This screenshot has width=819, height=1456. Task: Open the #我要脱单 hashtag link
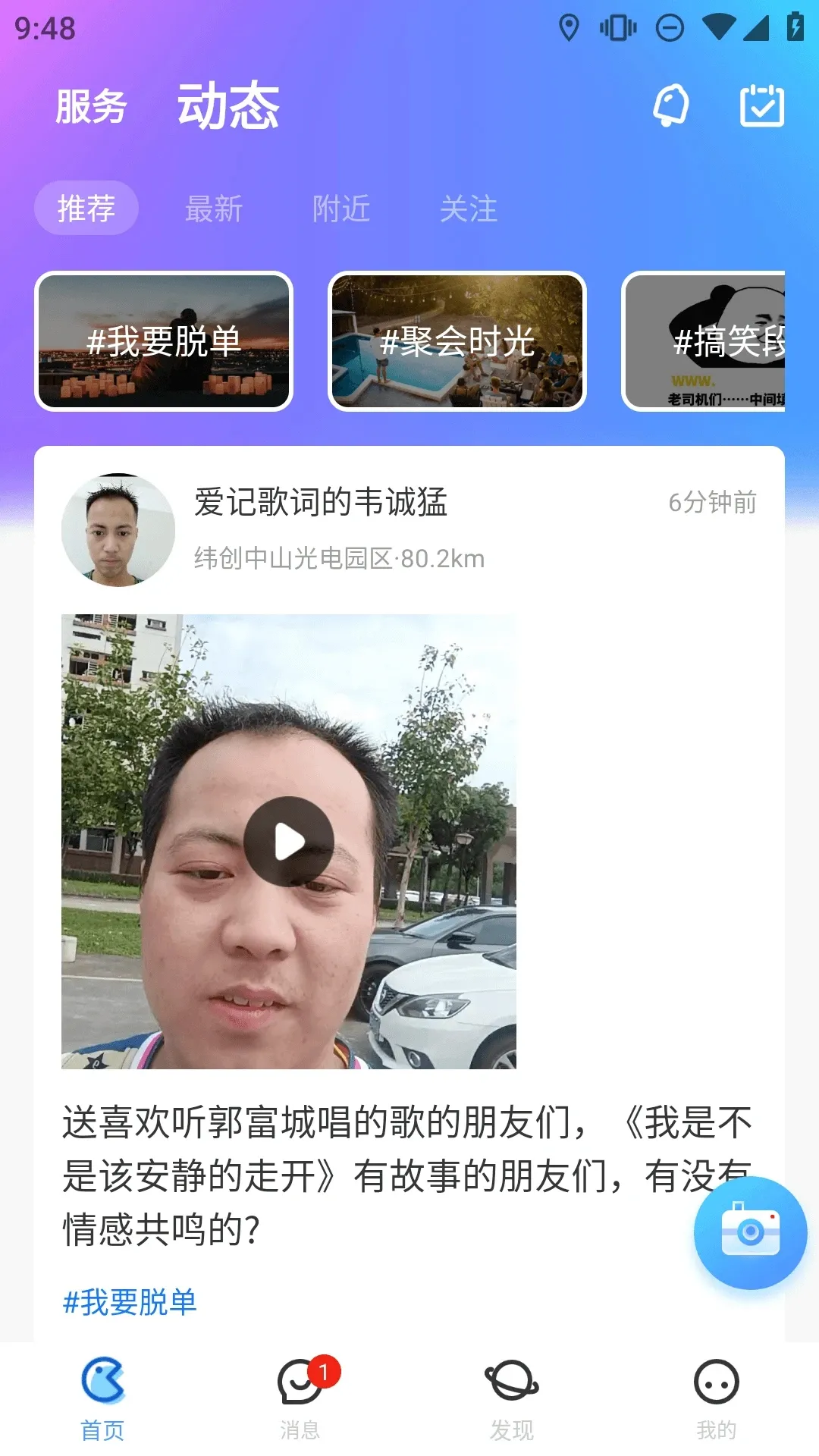coord(129,1301)
